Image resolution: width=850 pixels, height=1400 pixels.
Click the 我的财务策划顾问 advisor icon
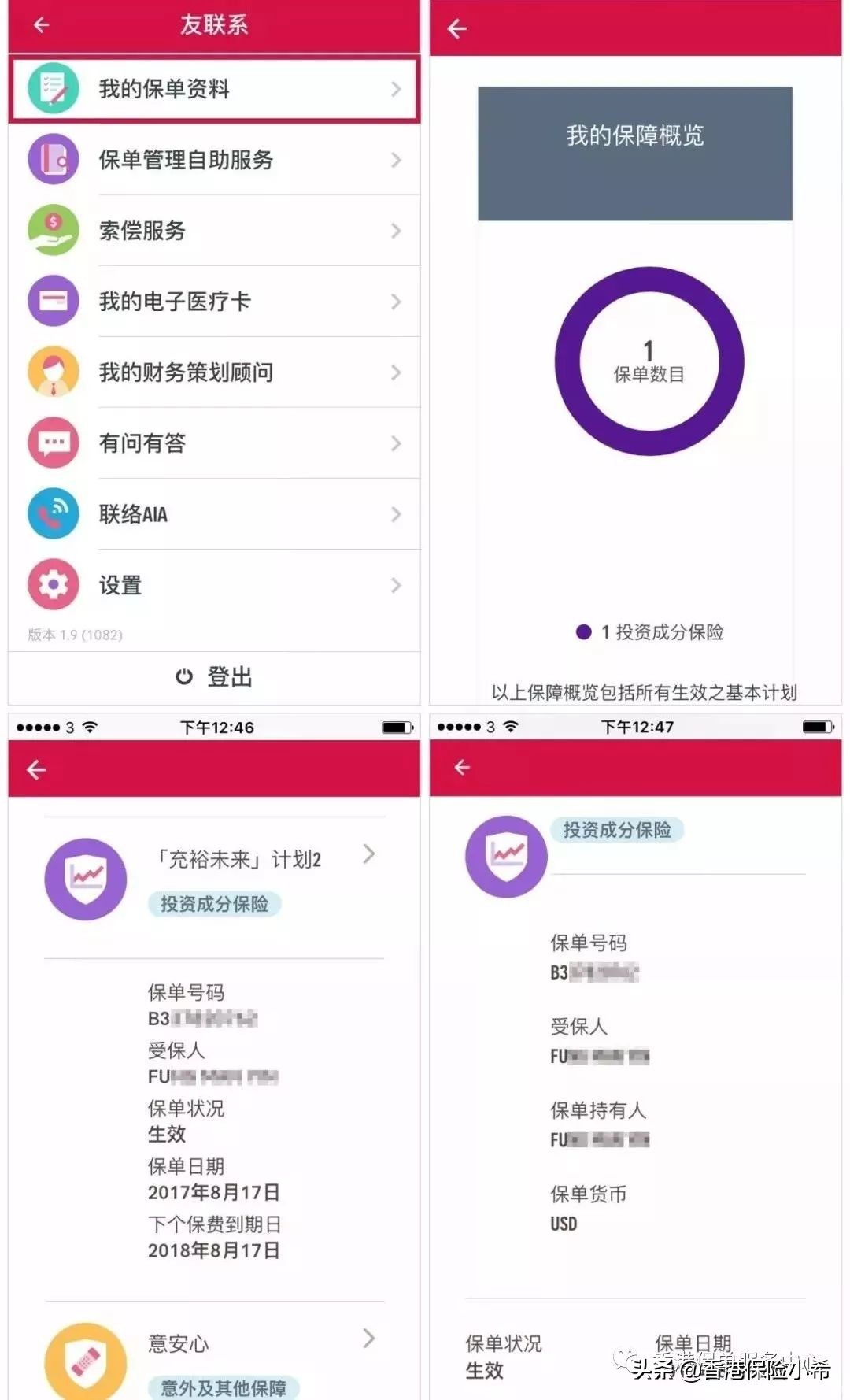[x=53, y=372]
